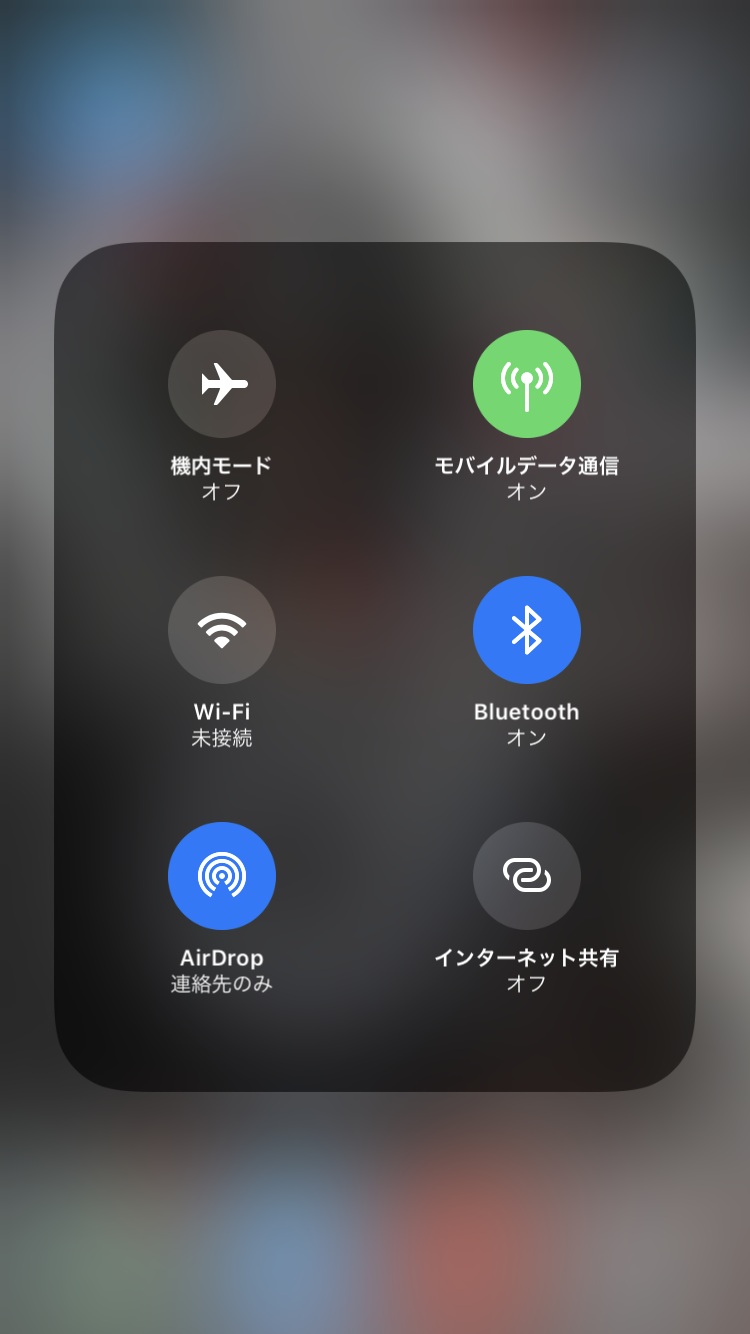Turn on Airplane Mode (機内モード)

click(222, 384)
